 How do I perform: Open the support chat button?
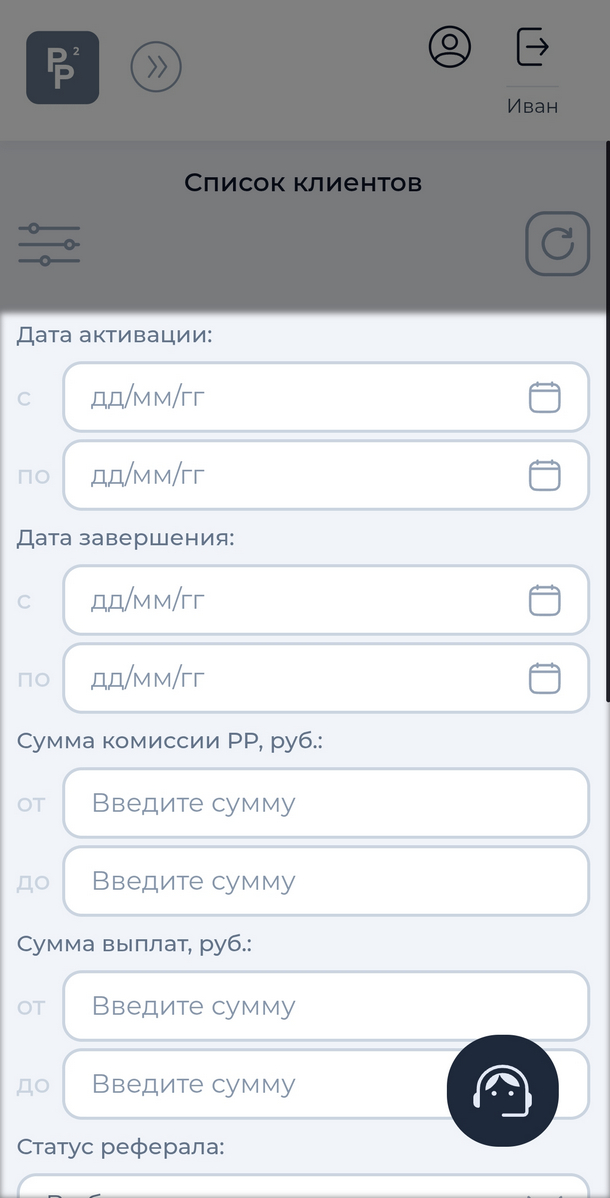[x=502, y=1090]
